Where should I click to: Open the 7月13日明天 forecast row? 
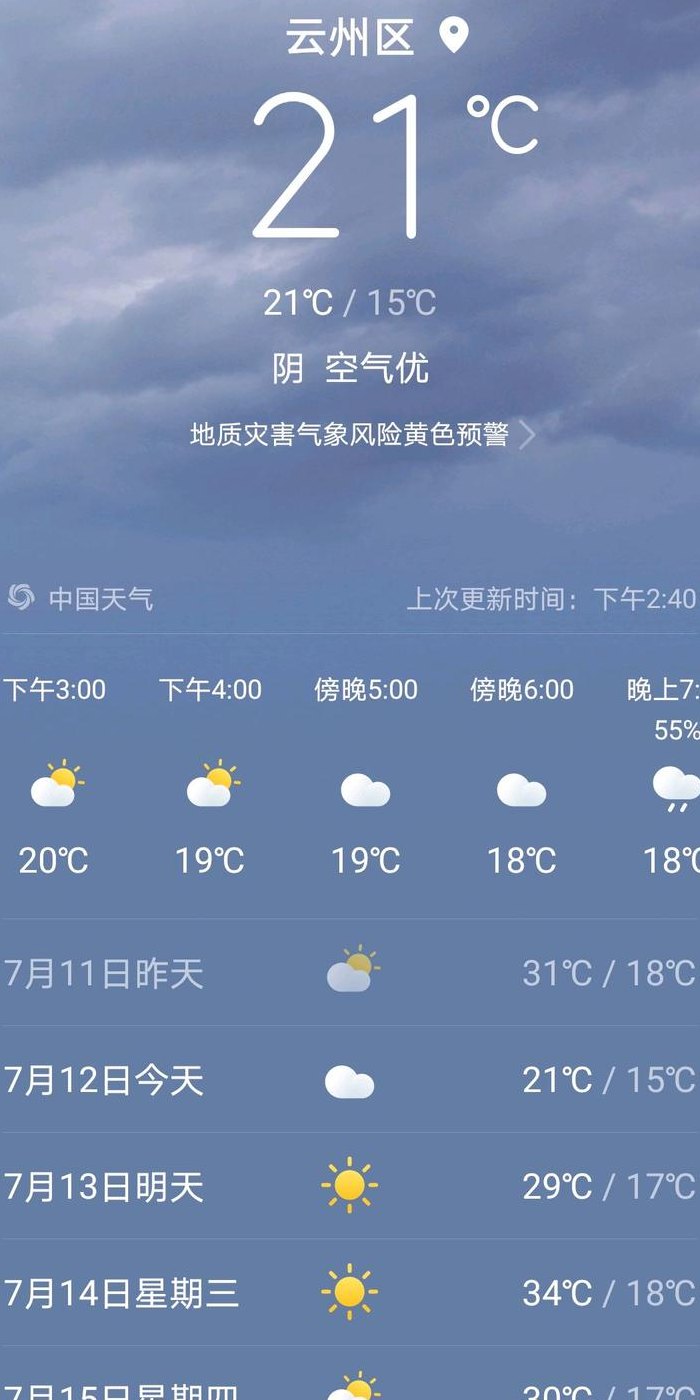click(x=350, y=1187)
